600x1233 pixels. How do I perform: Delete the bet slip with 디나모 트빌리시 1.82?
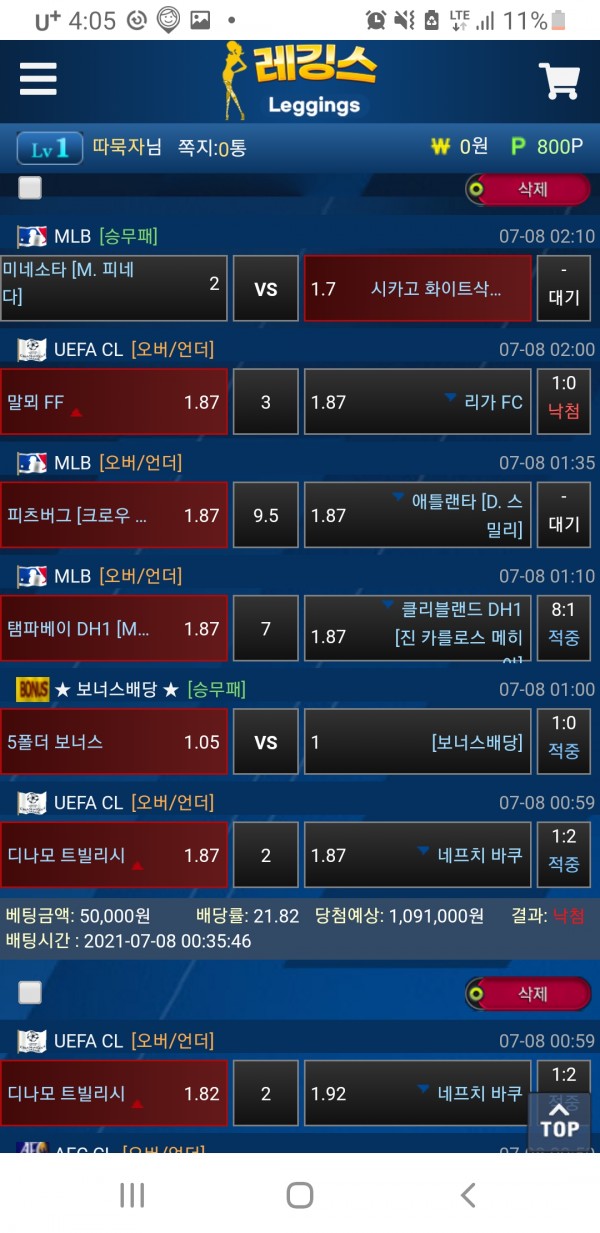pyautogui.click(x=528, y=993)
